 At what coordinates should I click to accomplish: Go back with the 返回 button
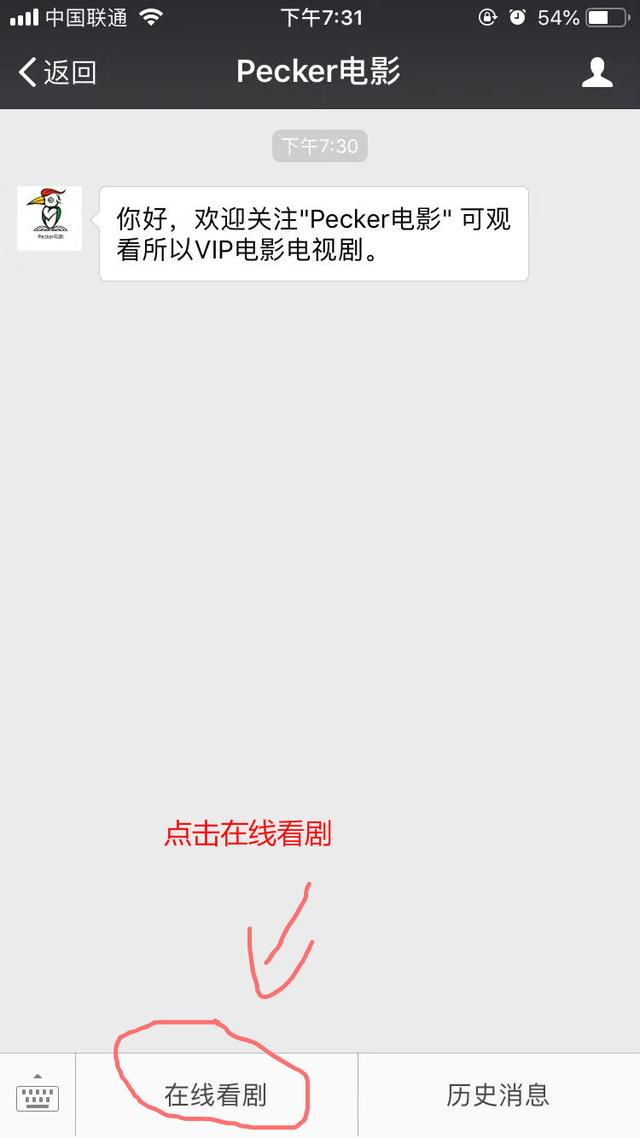click(57, 73)
